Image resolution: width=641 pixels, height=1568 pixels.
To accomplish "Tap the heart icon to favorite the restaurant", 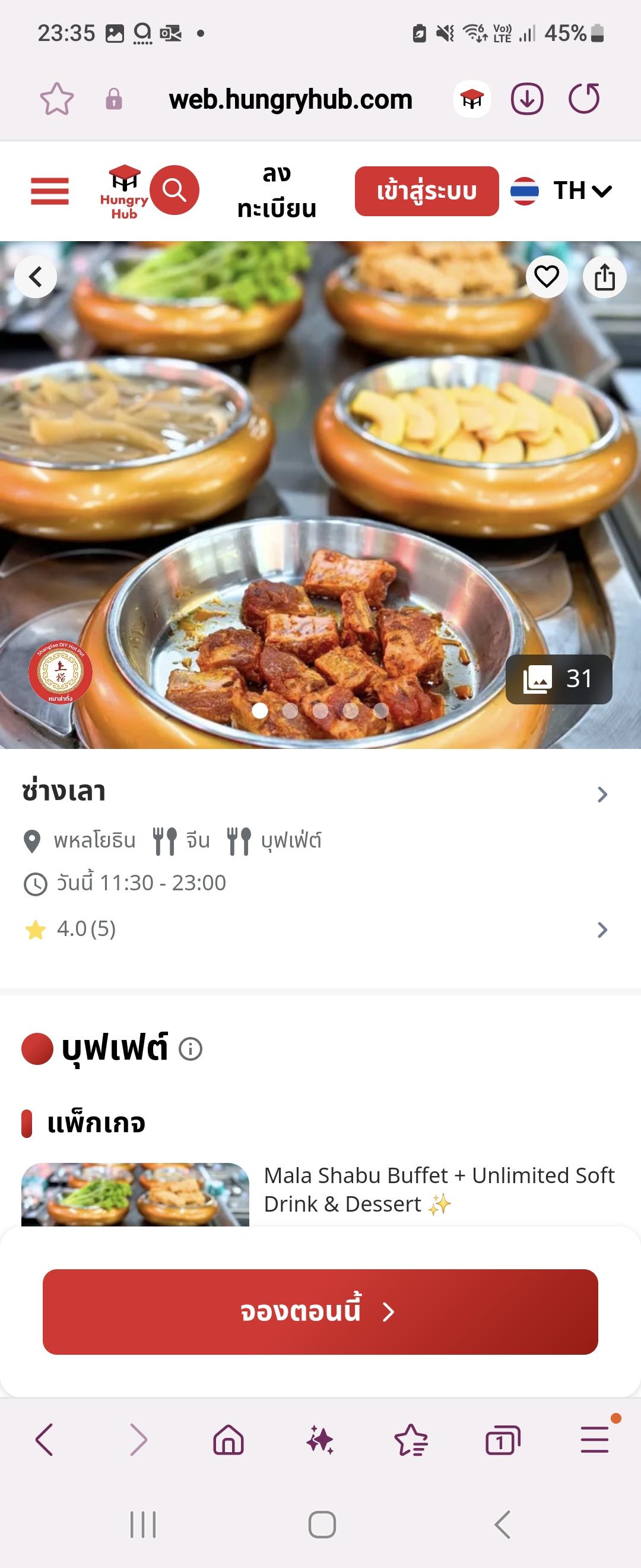I will click(x=547, y=276).
